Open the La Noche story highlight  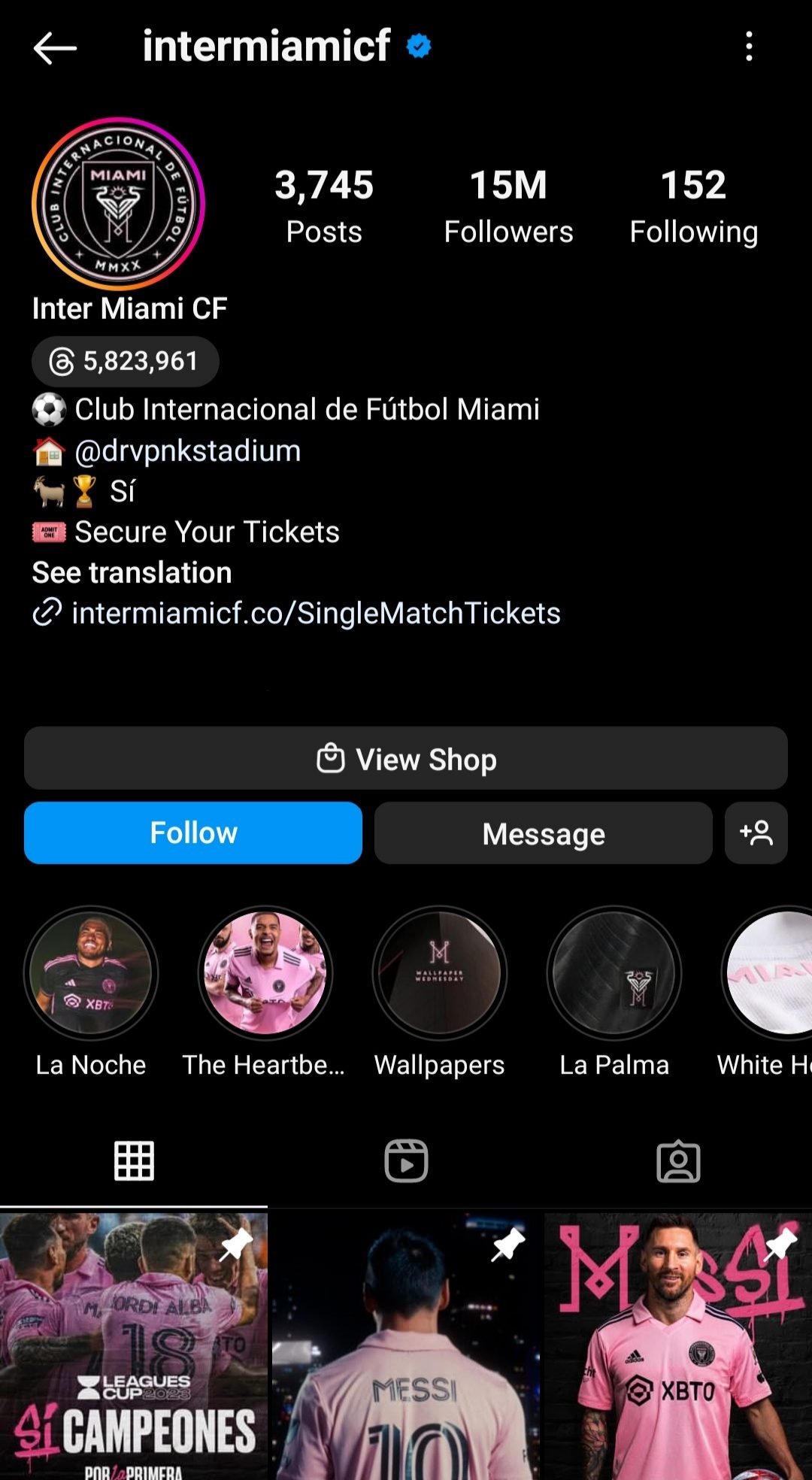click(x=91, y=973)
